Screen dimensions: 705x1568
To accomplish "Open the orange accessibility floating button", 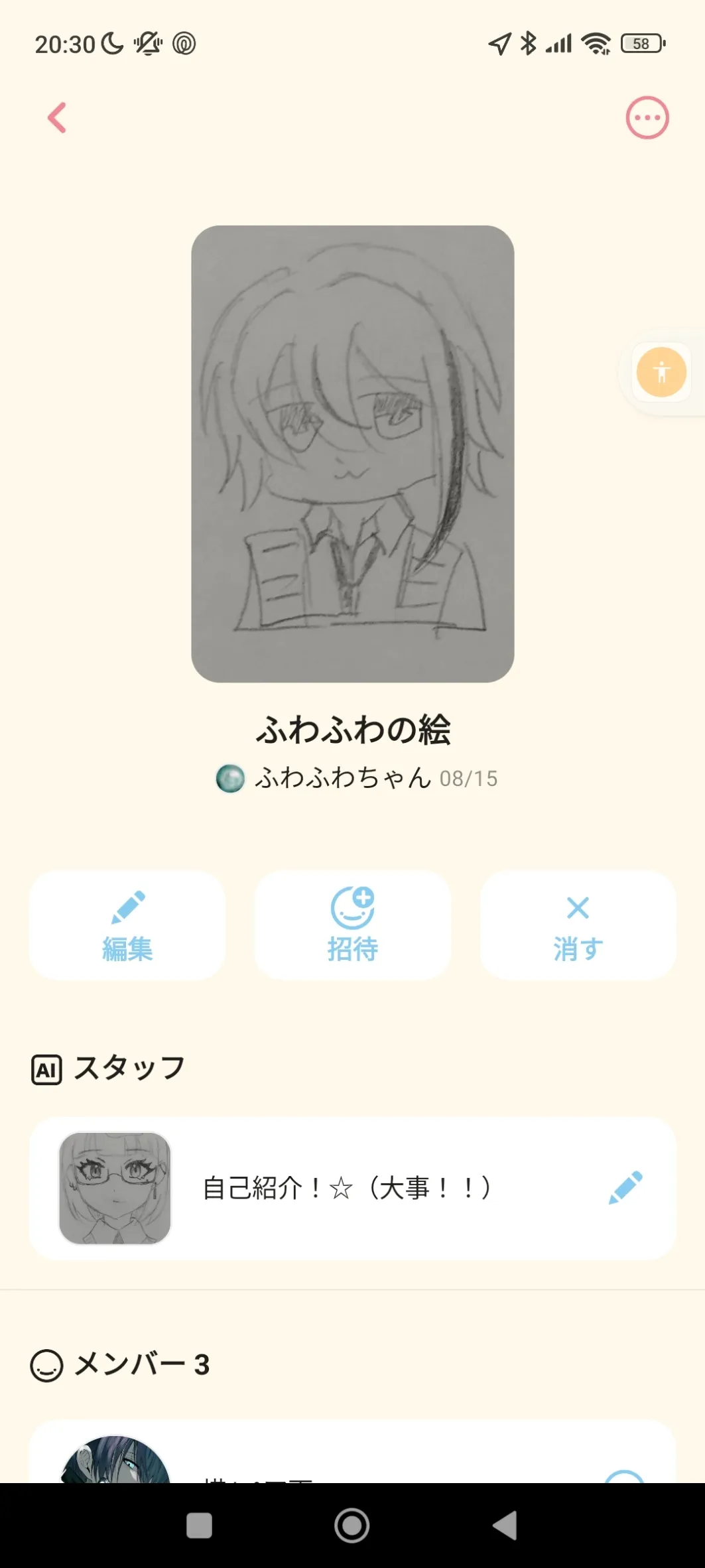I will (661, 372).
